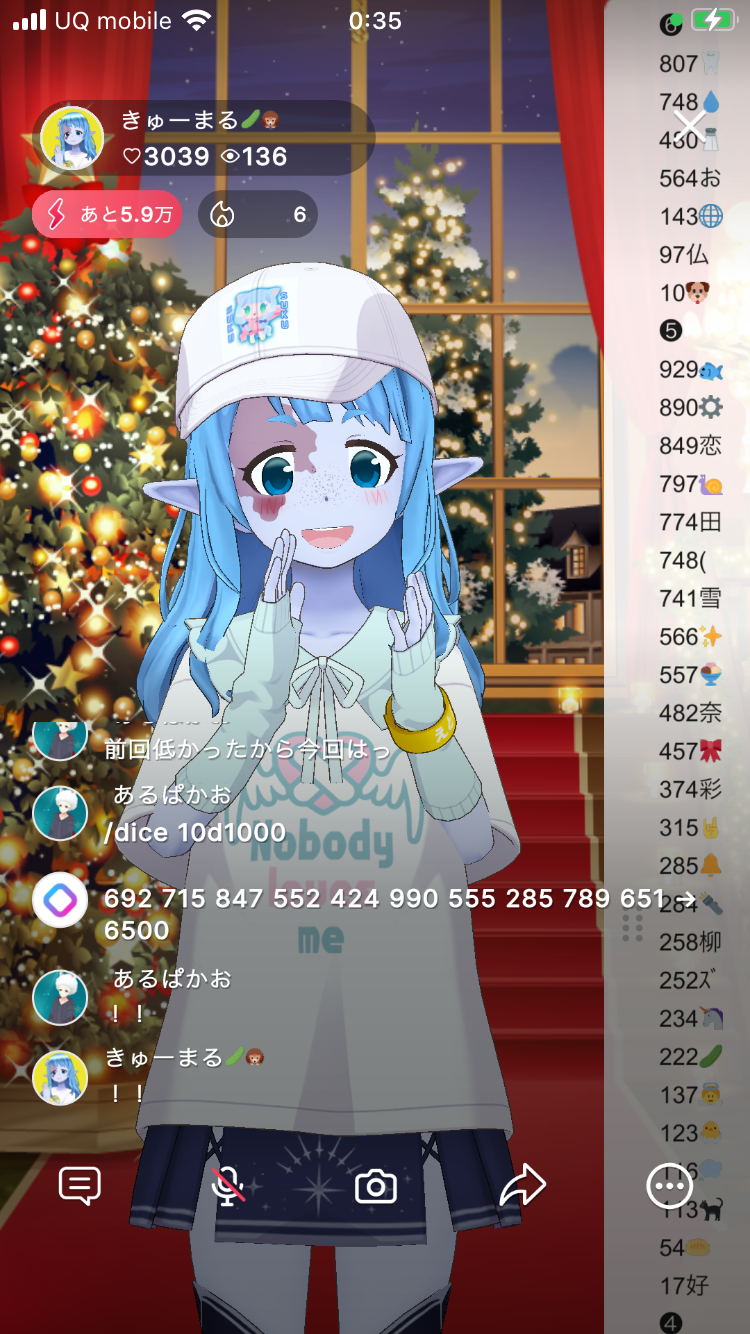750x1334 pixels.
Task: Toggle the muted microphone icon
Action: (x=229, y=1186)
